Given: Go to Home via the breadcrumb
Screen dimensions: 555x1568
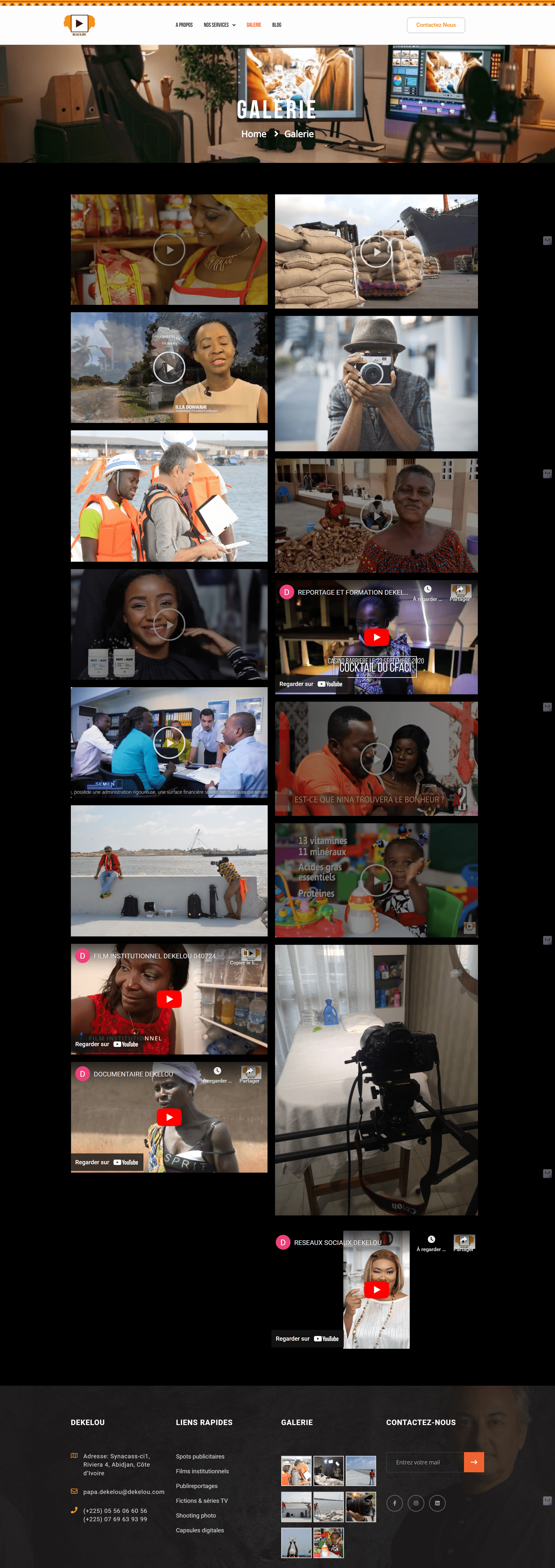Looking at the screenshot, I should (x=253, y=134).
